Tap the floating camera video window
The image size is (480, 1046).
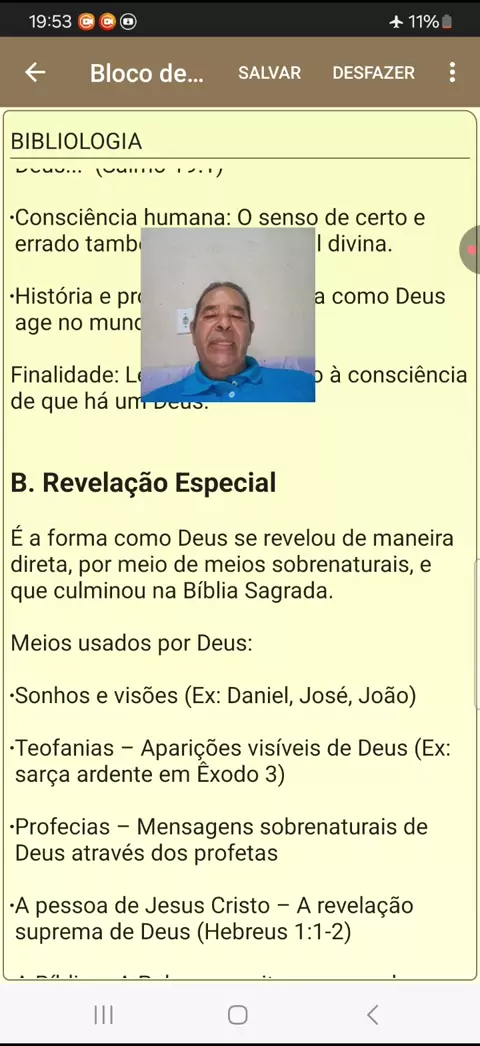(x=228, y=315)
